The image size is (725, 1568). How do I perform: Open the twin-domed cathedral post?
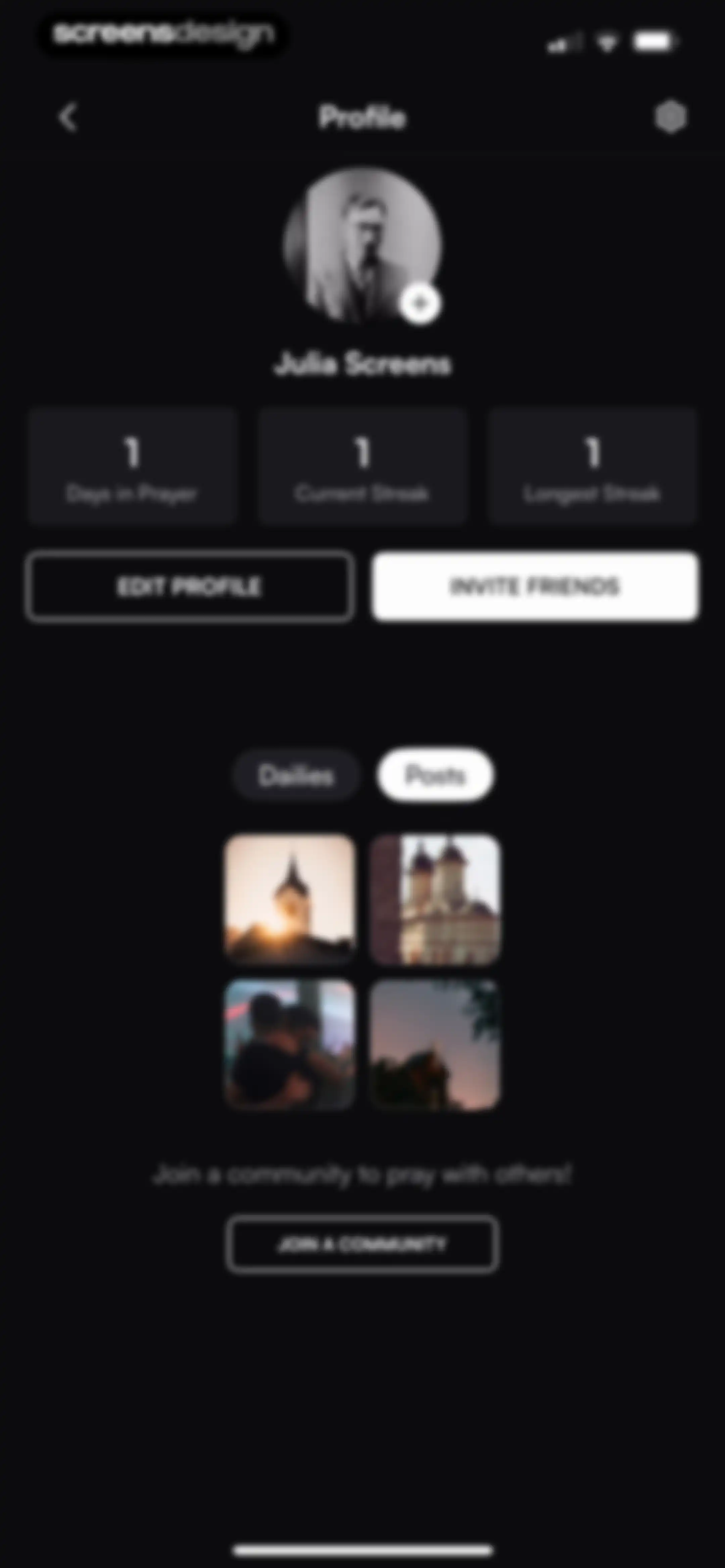435,900
